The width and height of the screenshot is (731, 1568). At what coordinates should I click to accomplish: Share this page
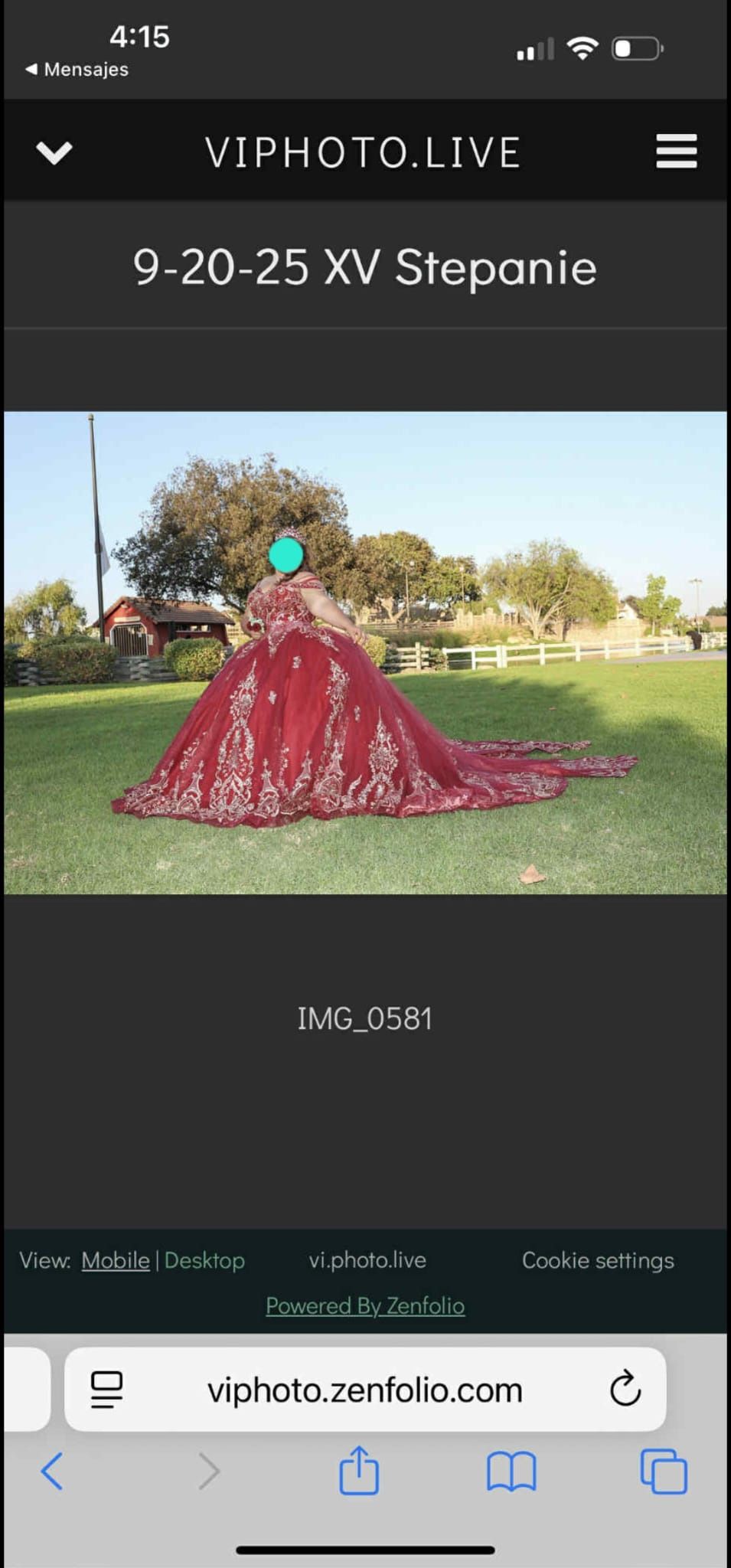(x=359, y=1470)
